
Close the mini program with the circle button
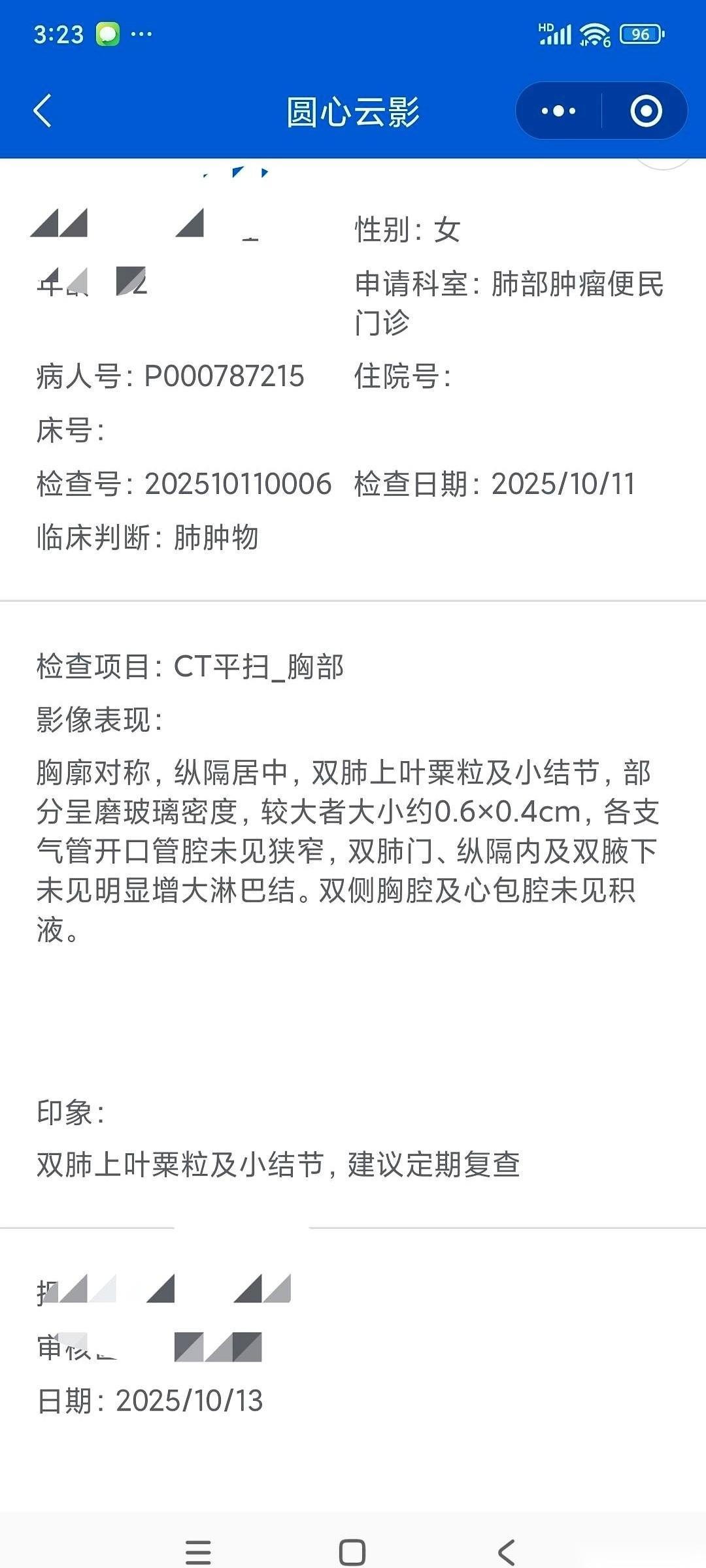pyautogui.click(x=646, y=111)
